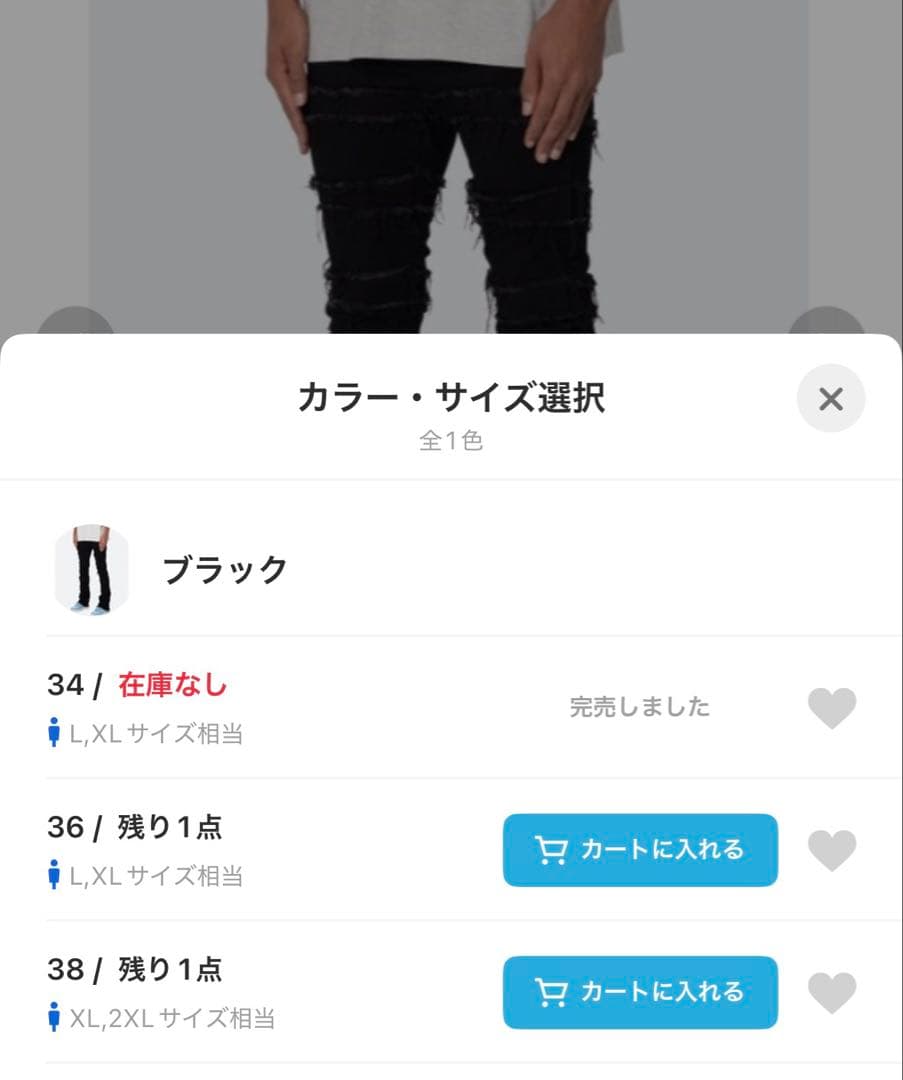Click the cart icon inside size 38 button
This screenshot has height=1080, width=903.
point(551,992)
